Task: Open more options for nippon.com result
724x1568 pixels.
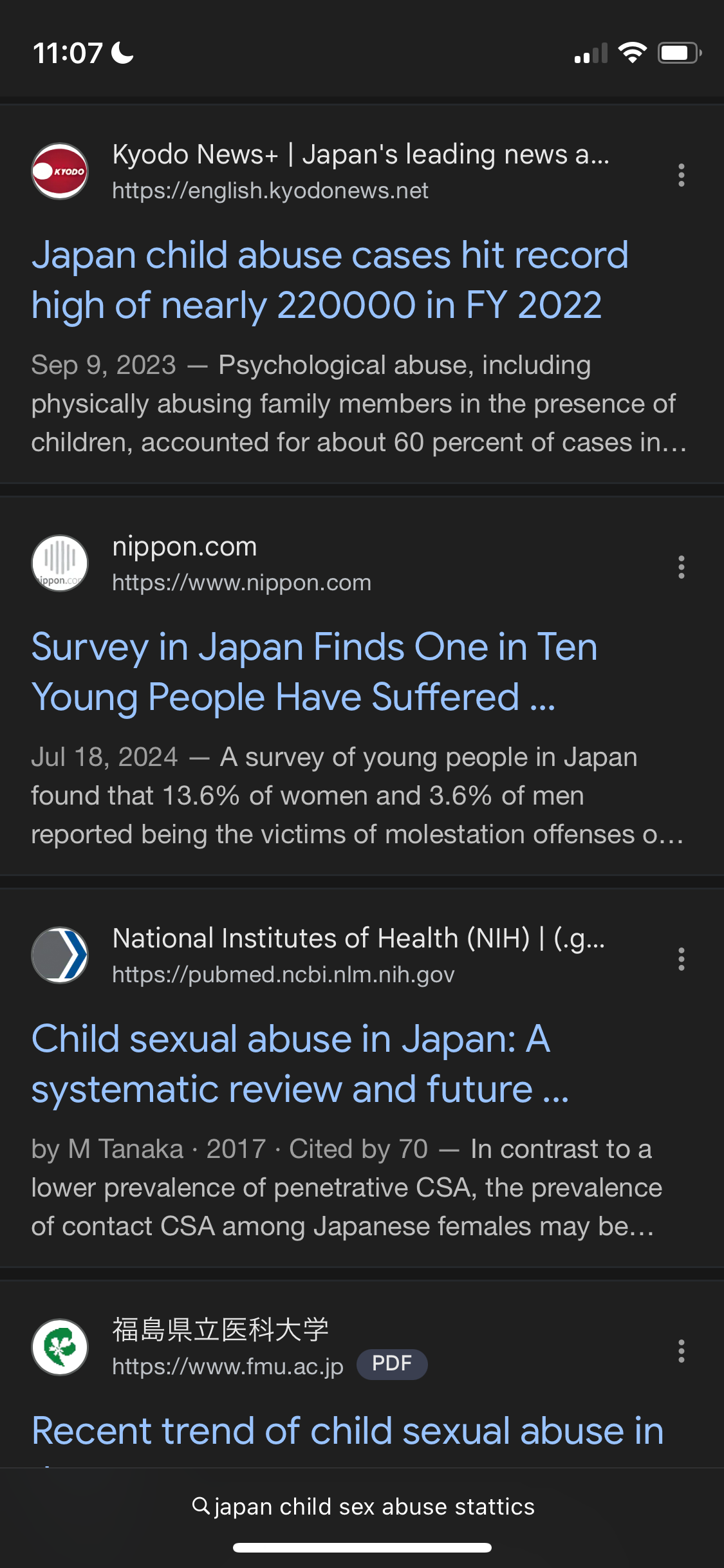Action: point(681,567)
